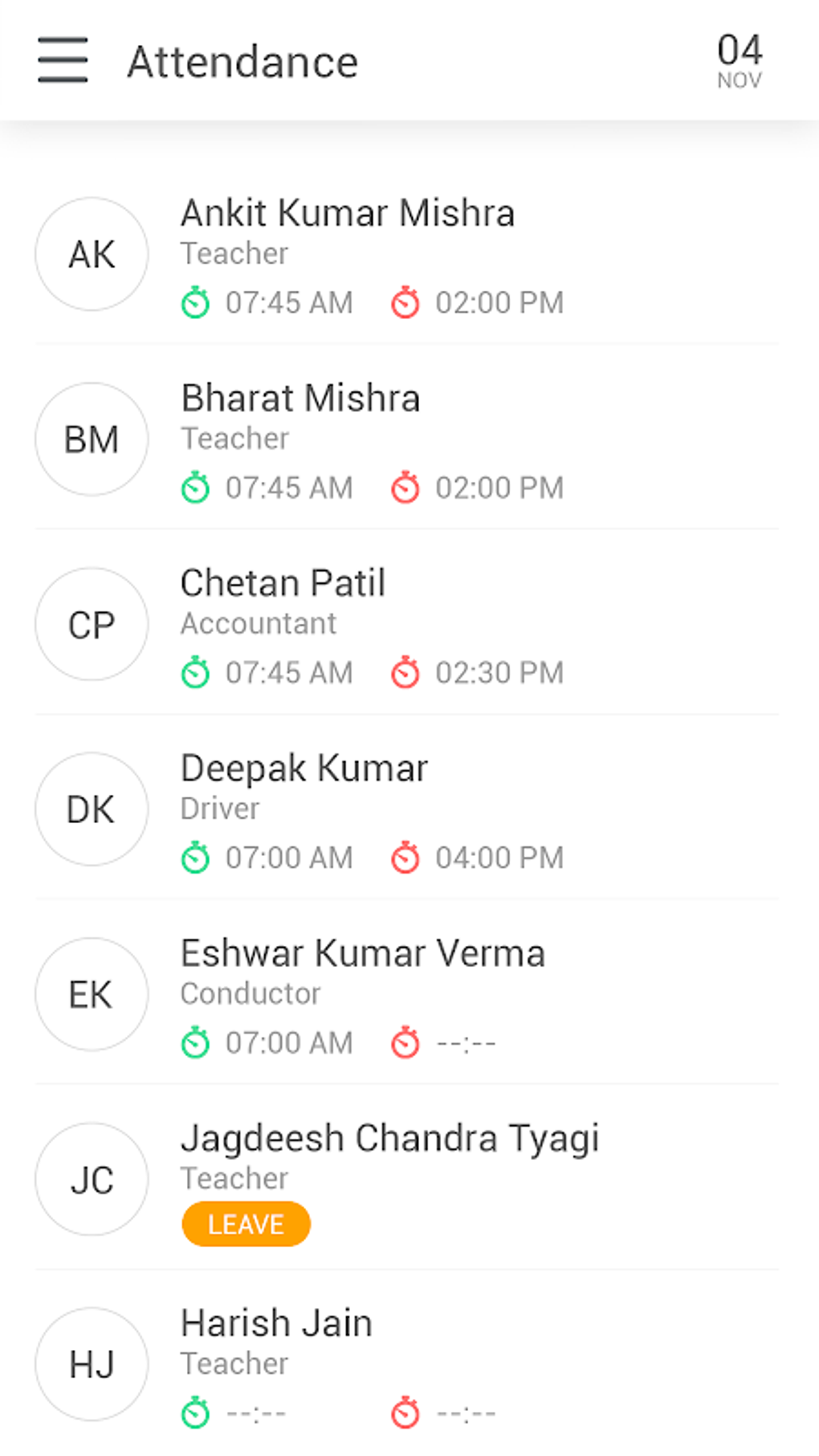This screenshot has height=1456, width=819.
Task: Change the date shown as 04 Nov
Action: (739, 60)
